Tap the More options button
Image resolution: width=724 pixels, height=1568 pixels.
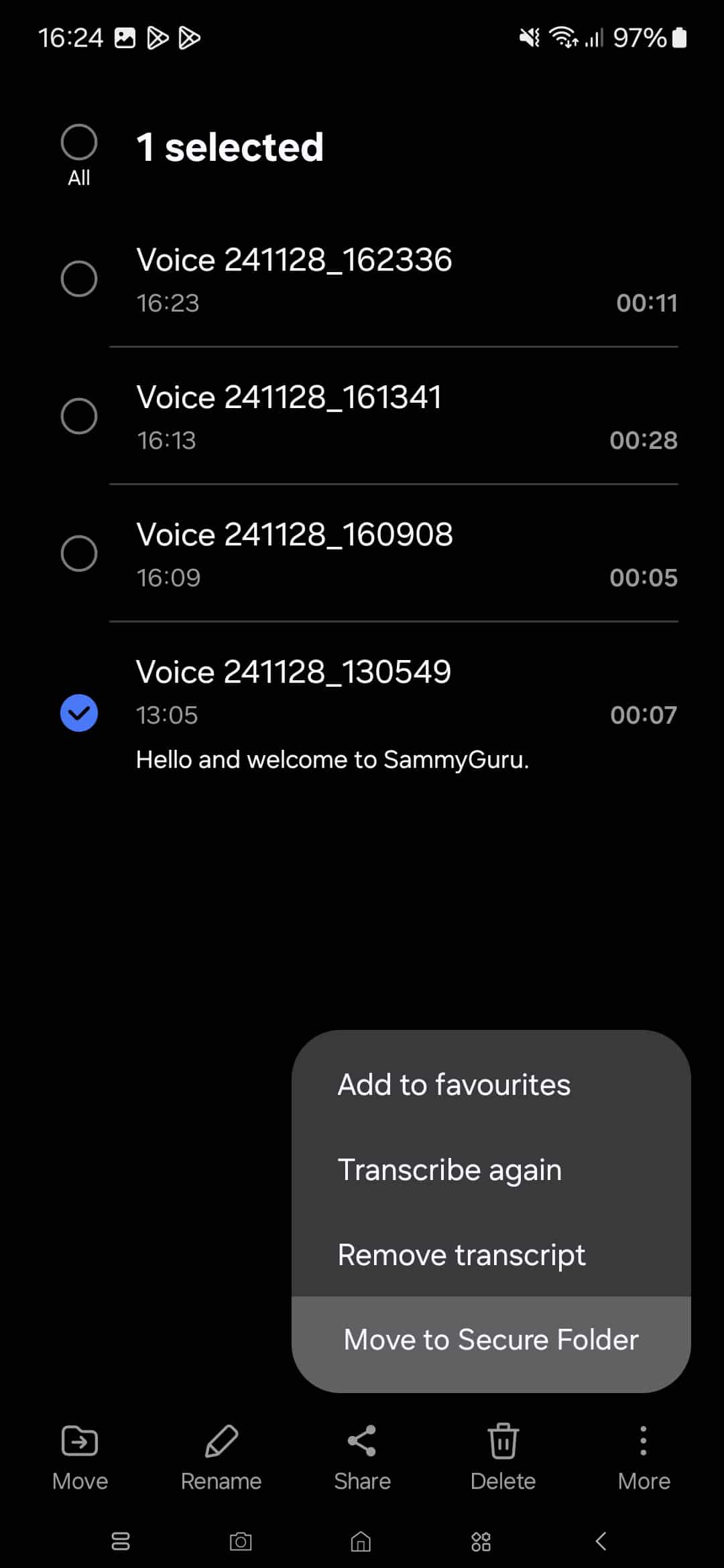(644, 1457)
